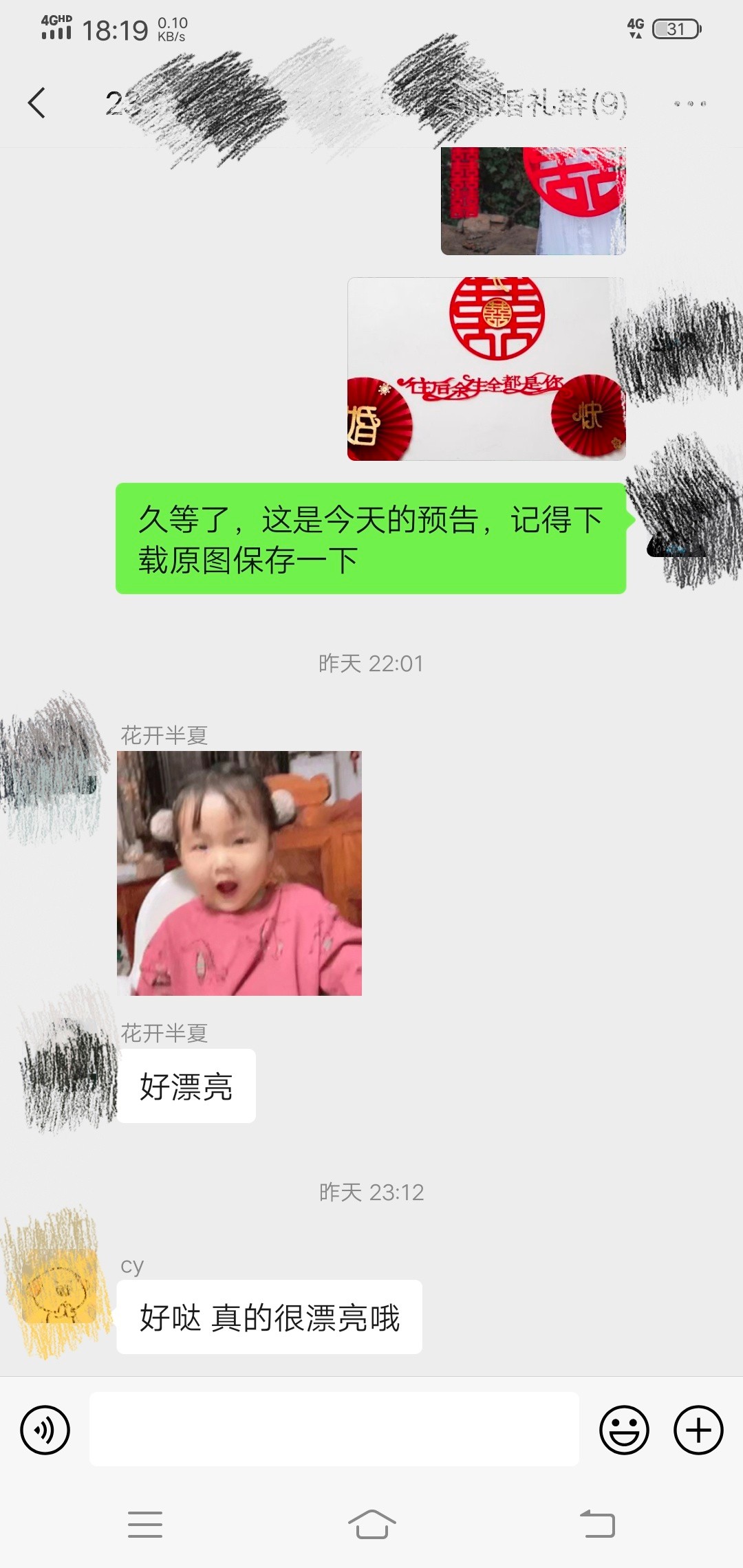Screen dimensions: 743x1568
Task: Open the plus attachment menu
Action: (x=698, y=1430)
